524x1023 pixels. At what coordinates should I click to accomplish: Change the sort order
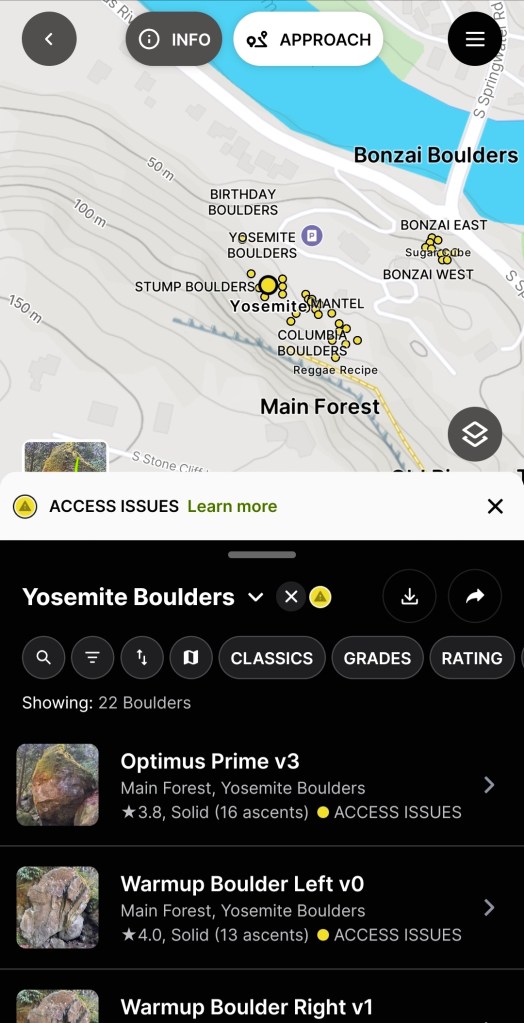142,658
